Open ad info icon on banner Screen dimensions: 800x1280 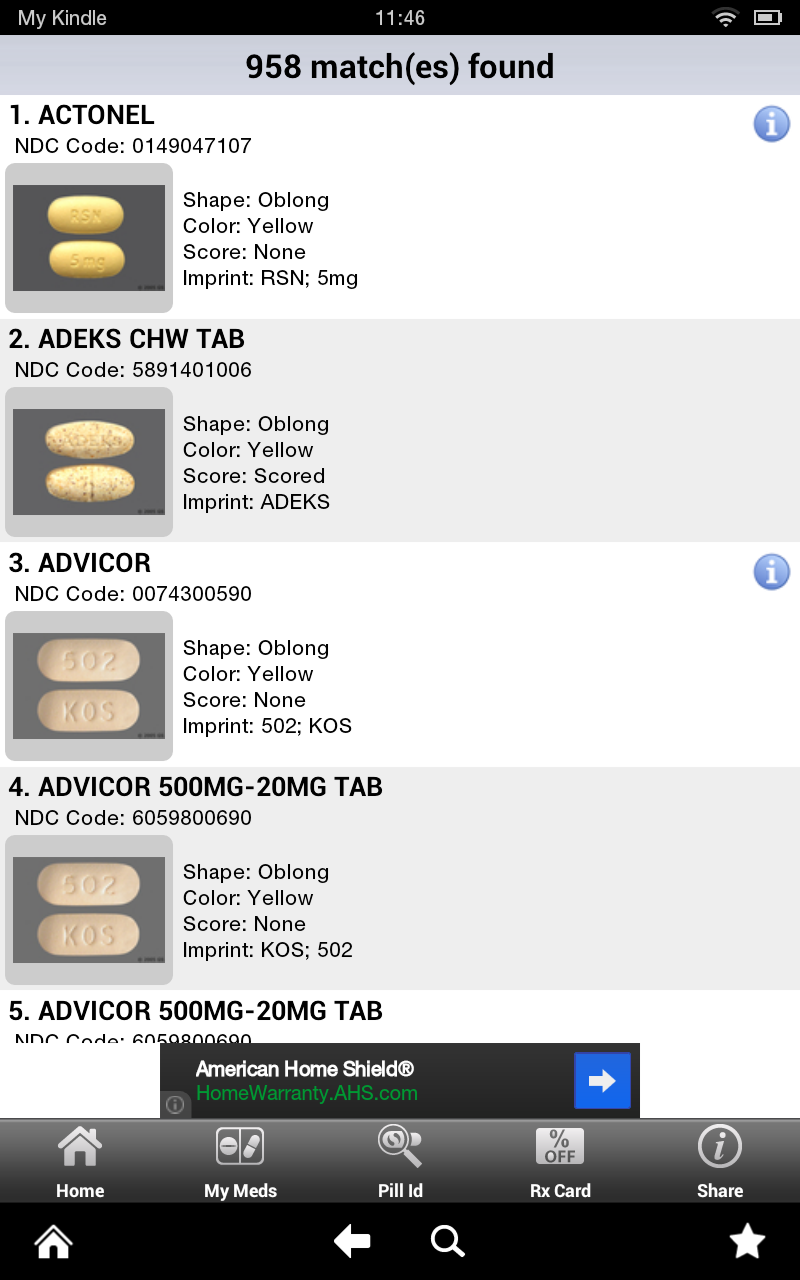click(x=175, y=1105)
